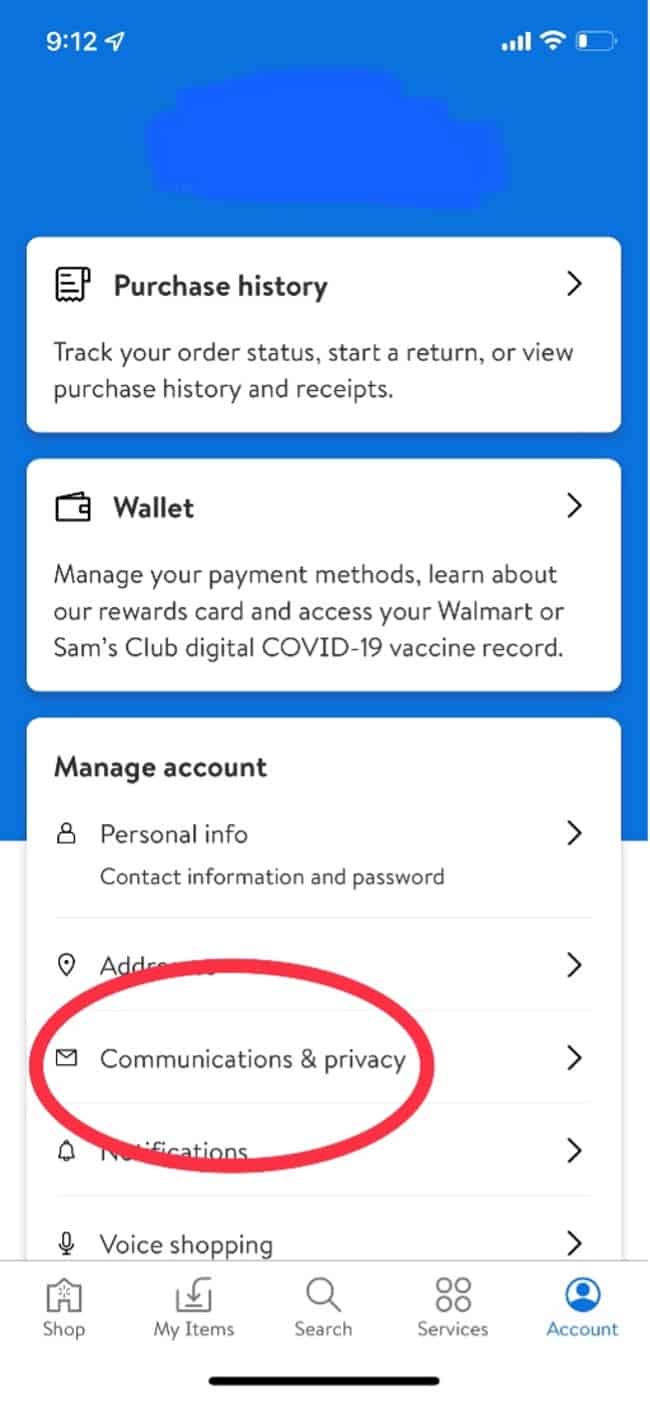Open Communications & privacy
650x1402 pixels.
coord(323,1058)
